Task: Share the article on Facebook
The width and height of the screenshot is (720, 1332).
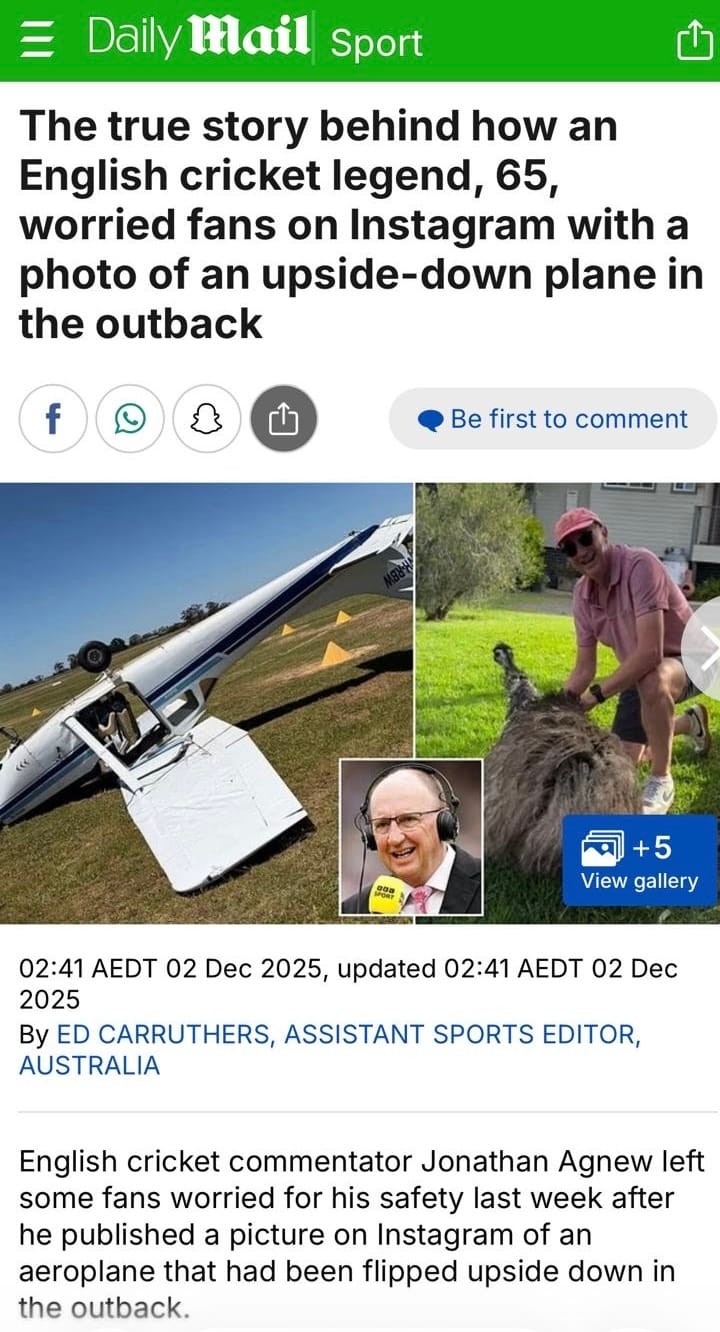Action: click(53, 418)
